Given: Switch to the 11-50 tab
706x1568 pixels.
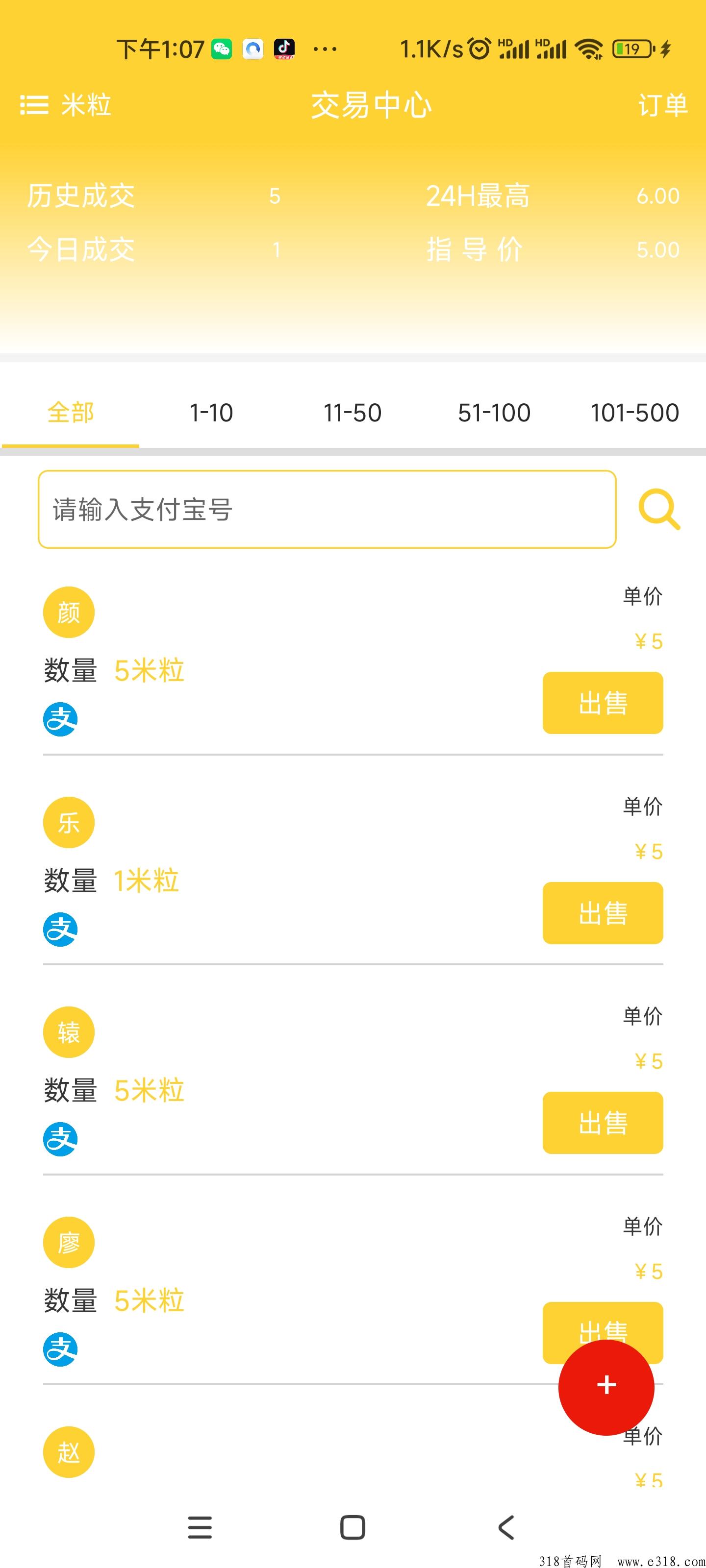Looking at the screenshot, I should [352, 413].
